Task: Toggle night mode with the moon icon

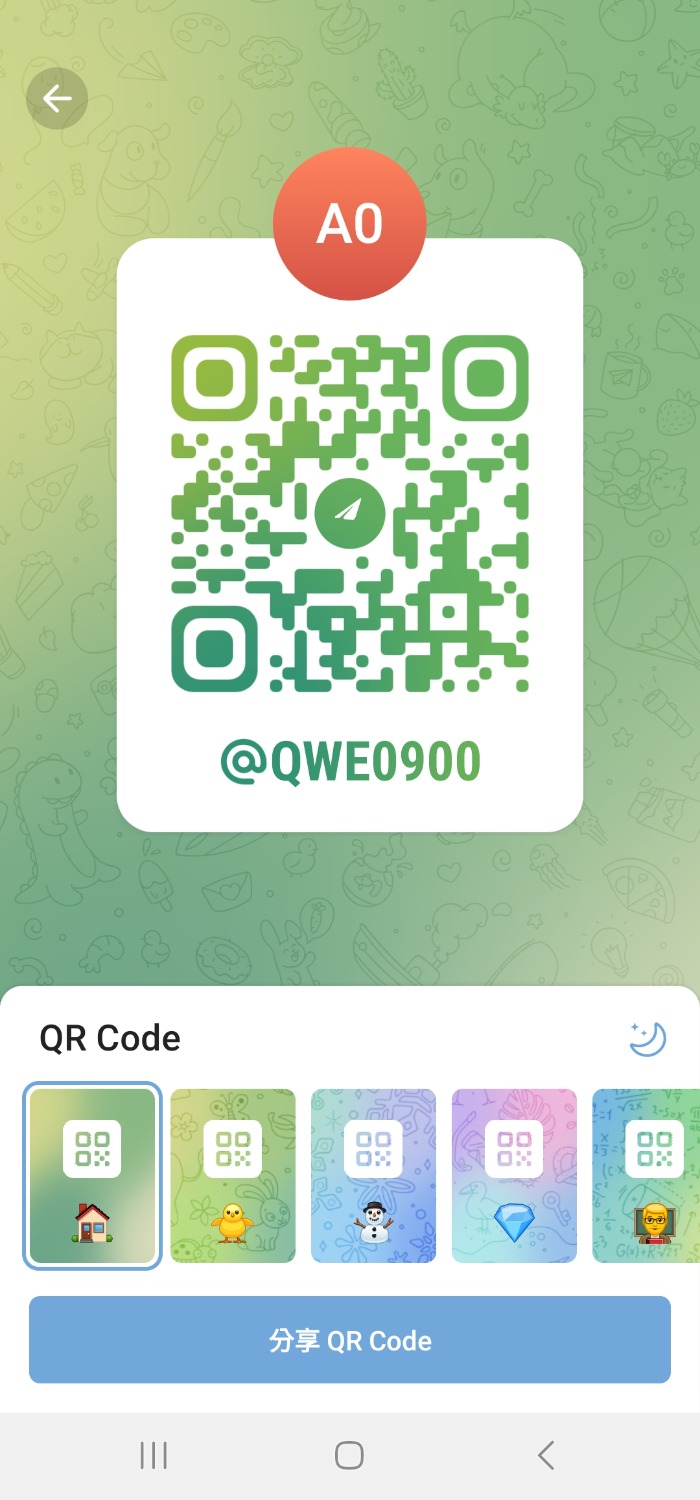Action: (647, 1039)
